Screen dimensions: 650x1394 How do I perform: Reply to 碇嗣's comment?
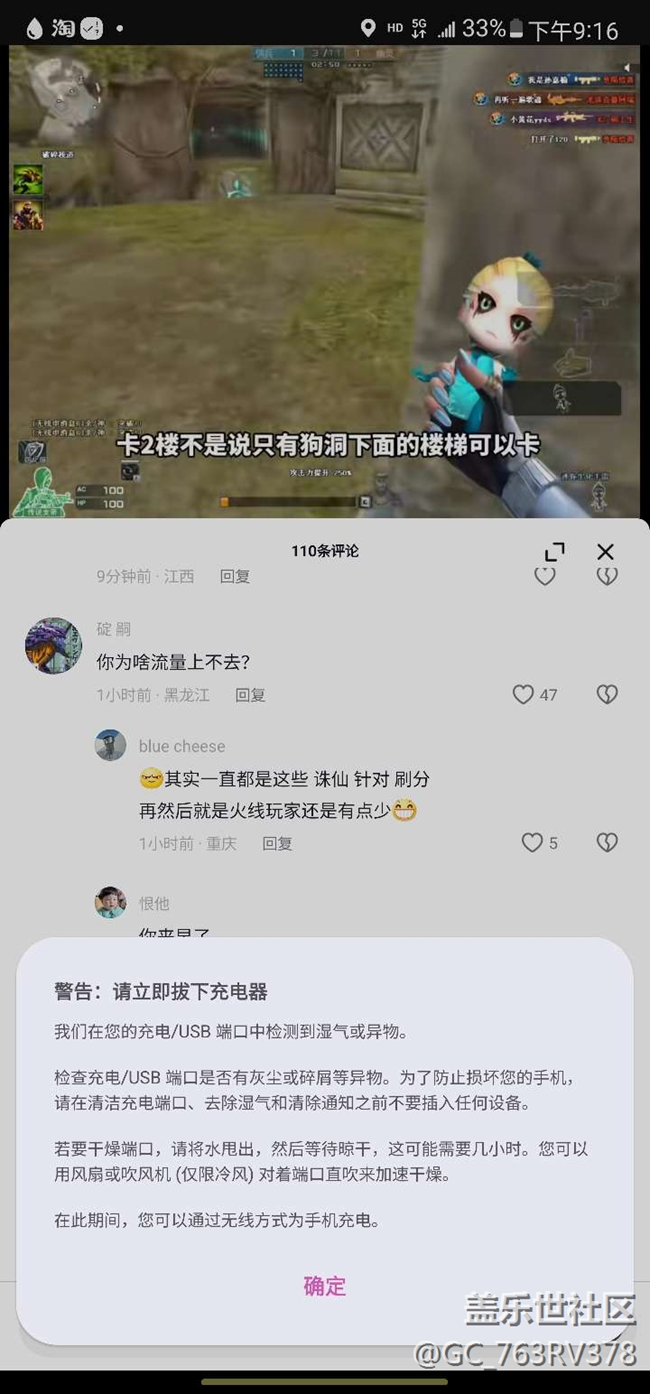pos(250,695)
